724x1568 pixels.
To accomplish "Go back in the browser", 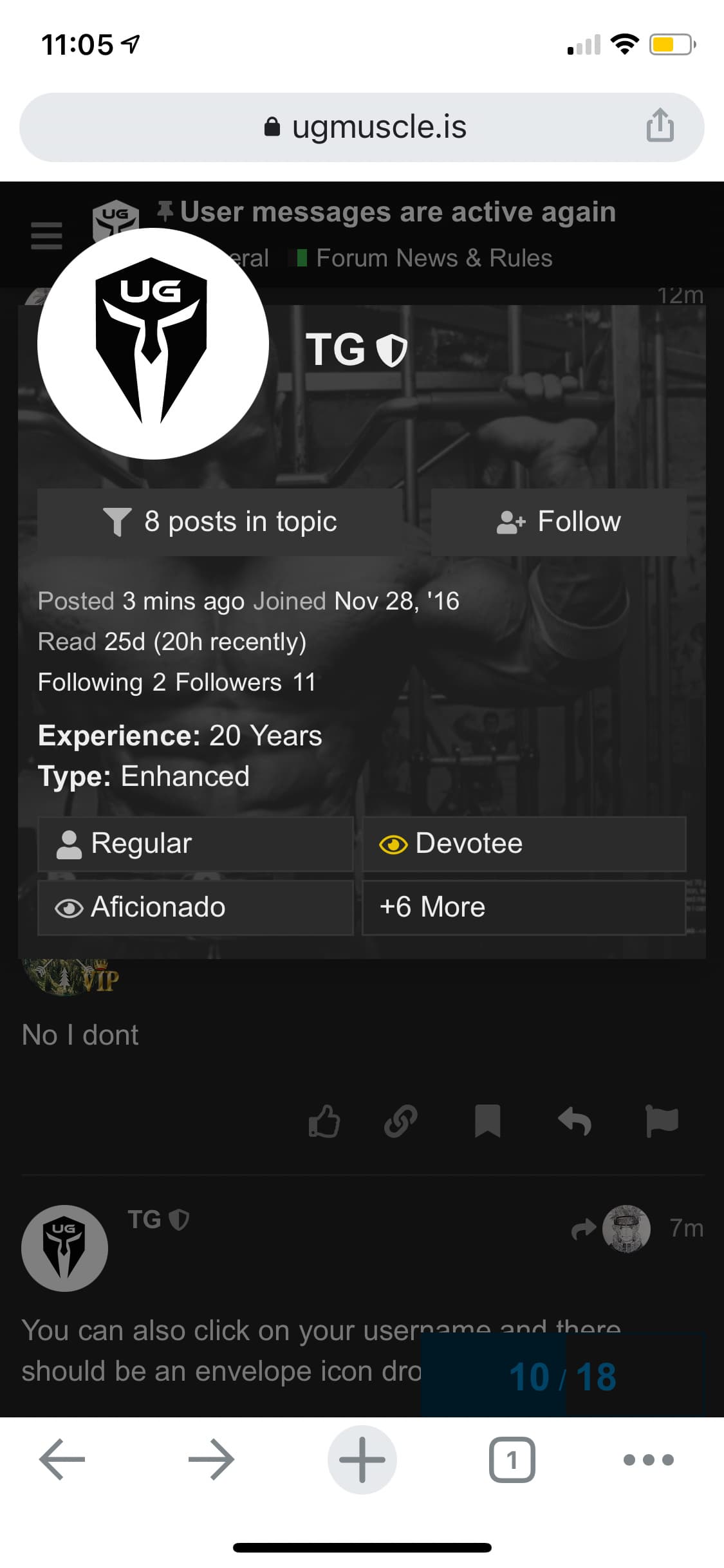I will point(62,1459).
